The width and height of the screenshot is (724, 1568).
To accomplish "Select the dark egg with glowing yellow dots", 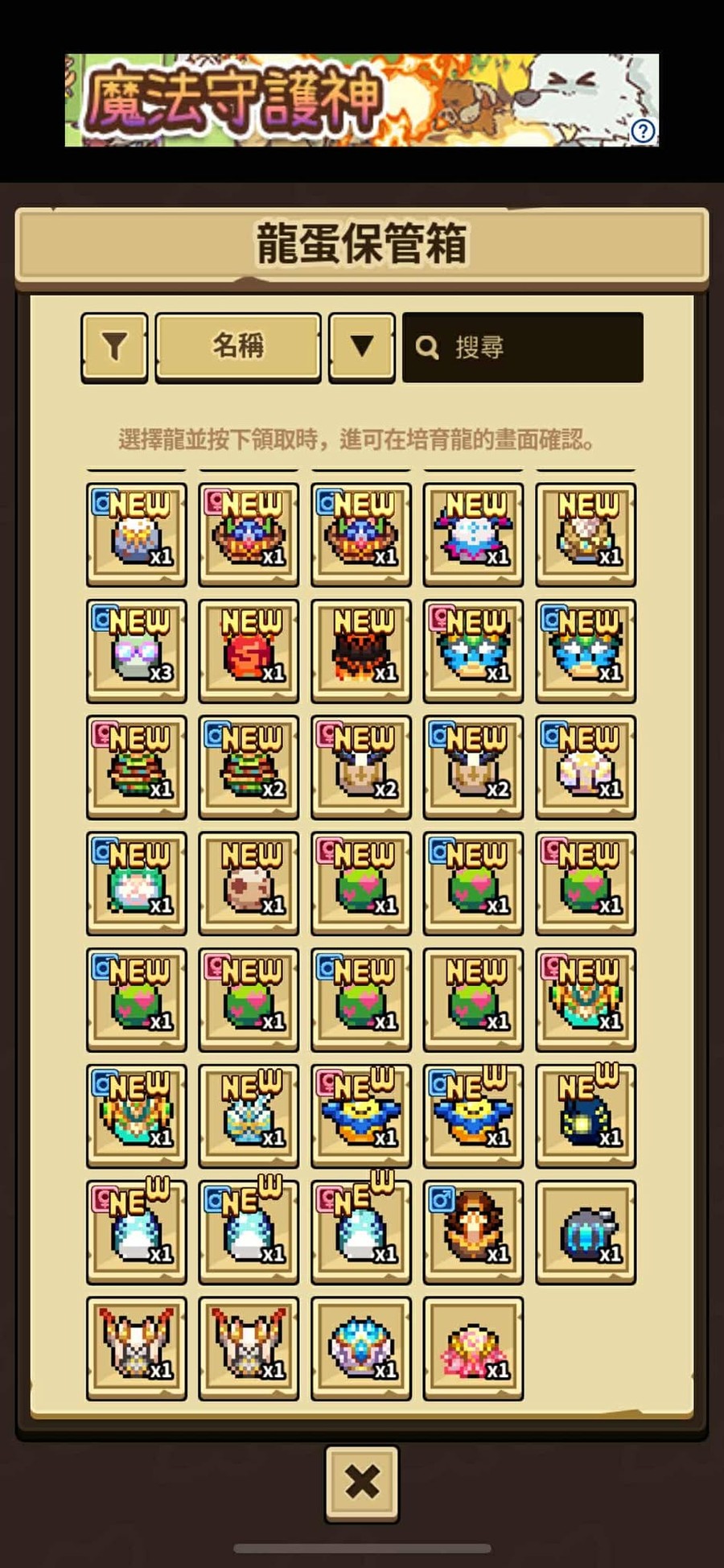I will [586, 1116].
